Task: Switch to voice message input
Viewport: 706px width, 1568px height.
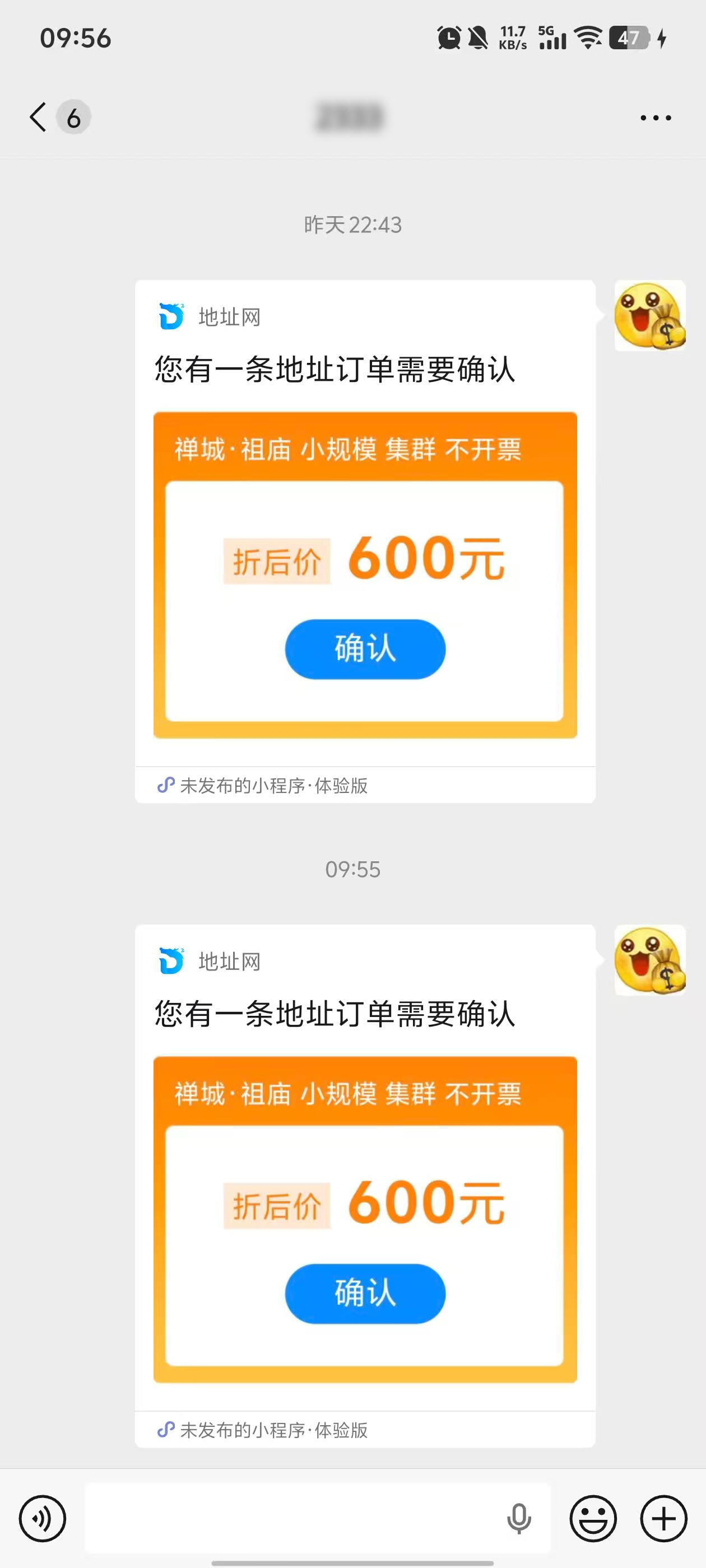Action: click(x=42, y=1518)
